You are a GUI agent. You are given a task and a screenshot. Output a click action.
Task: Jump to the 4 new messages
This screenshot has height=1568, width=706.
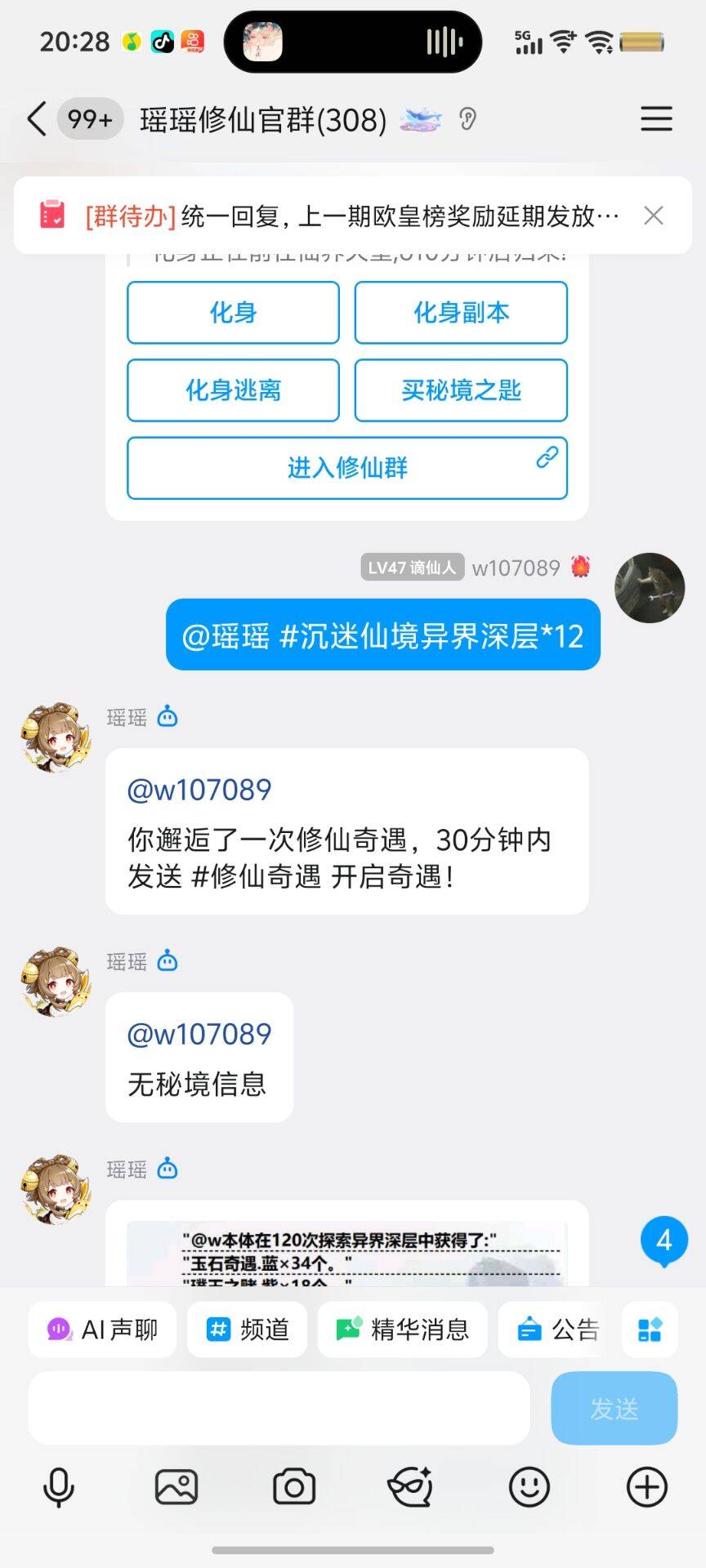click(663, 1241)
